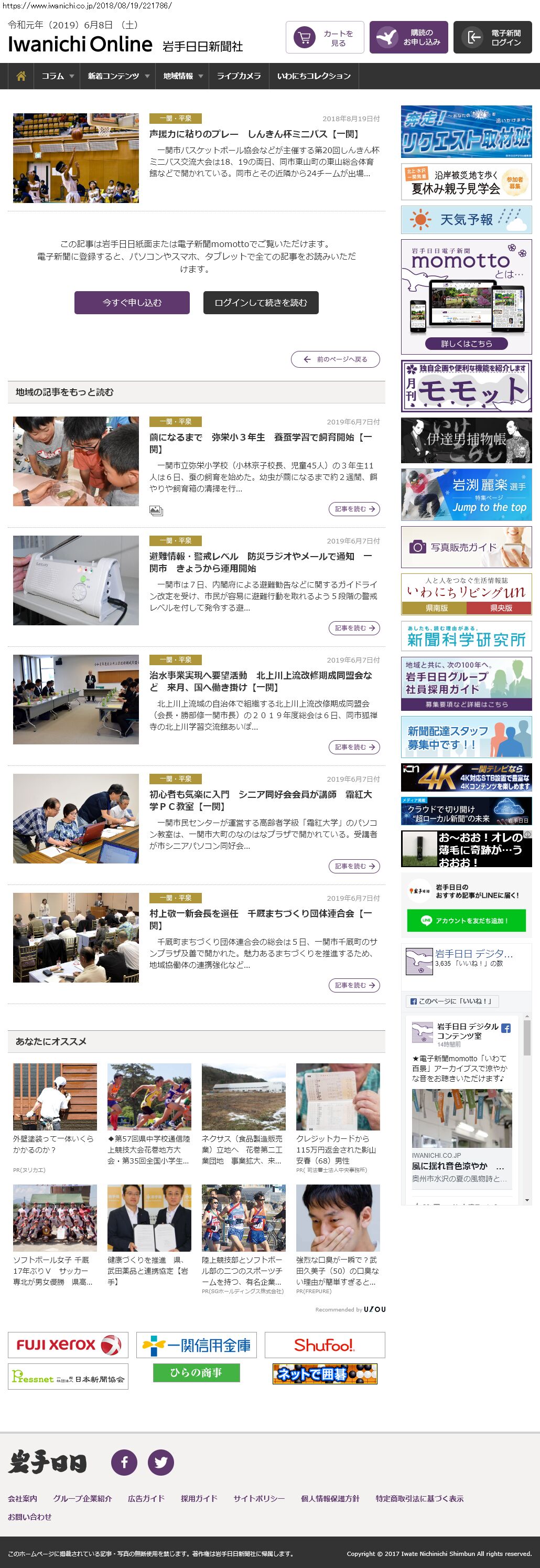Open 写真販売ガイド banner
540x1568 pixels.
point(466,547)
